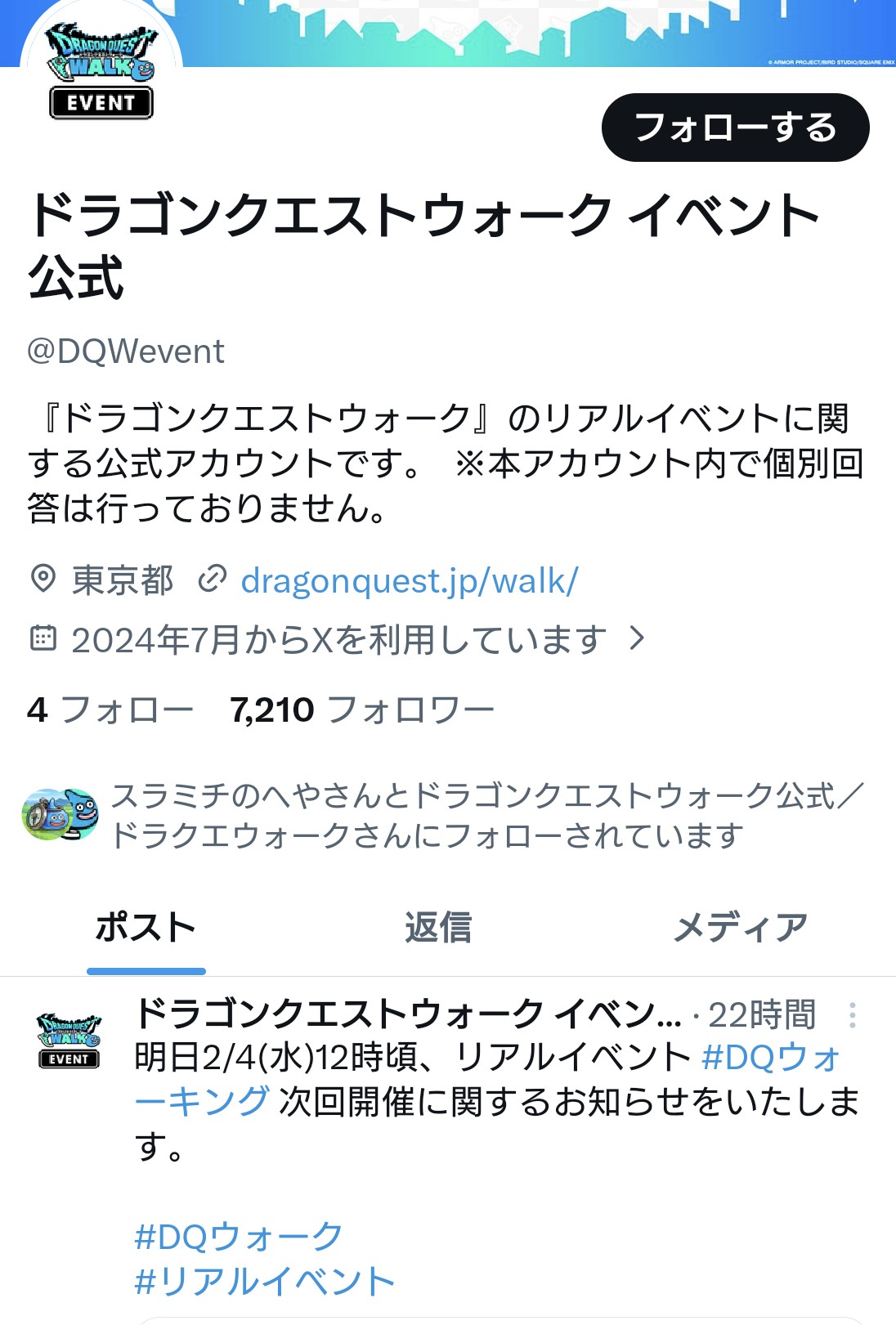Open the #DQウォーク hashtag
Image resolution: width=896 pixels, height=1325 pixels.
pyautogui.click(x=238, y=1237)
